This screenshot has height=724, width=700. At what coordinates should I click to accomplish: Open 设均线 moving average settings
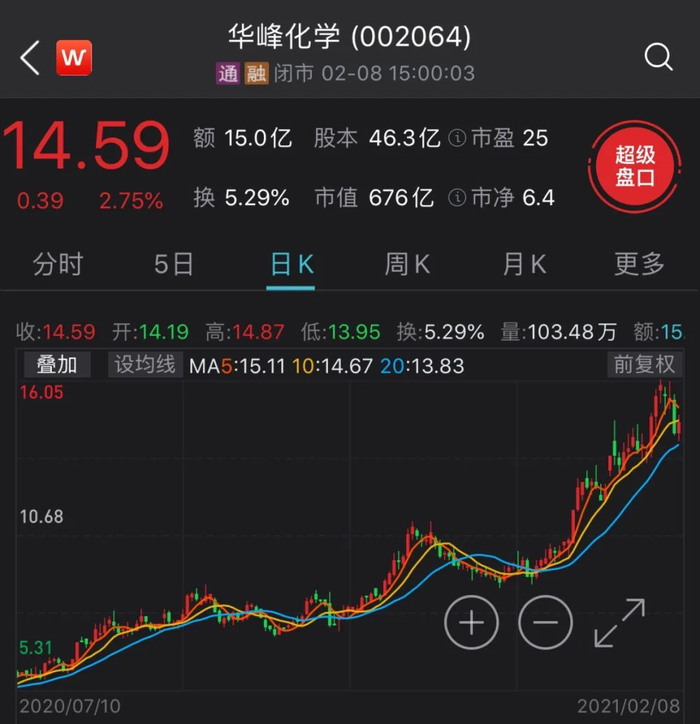point(144,365)
